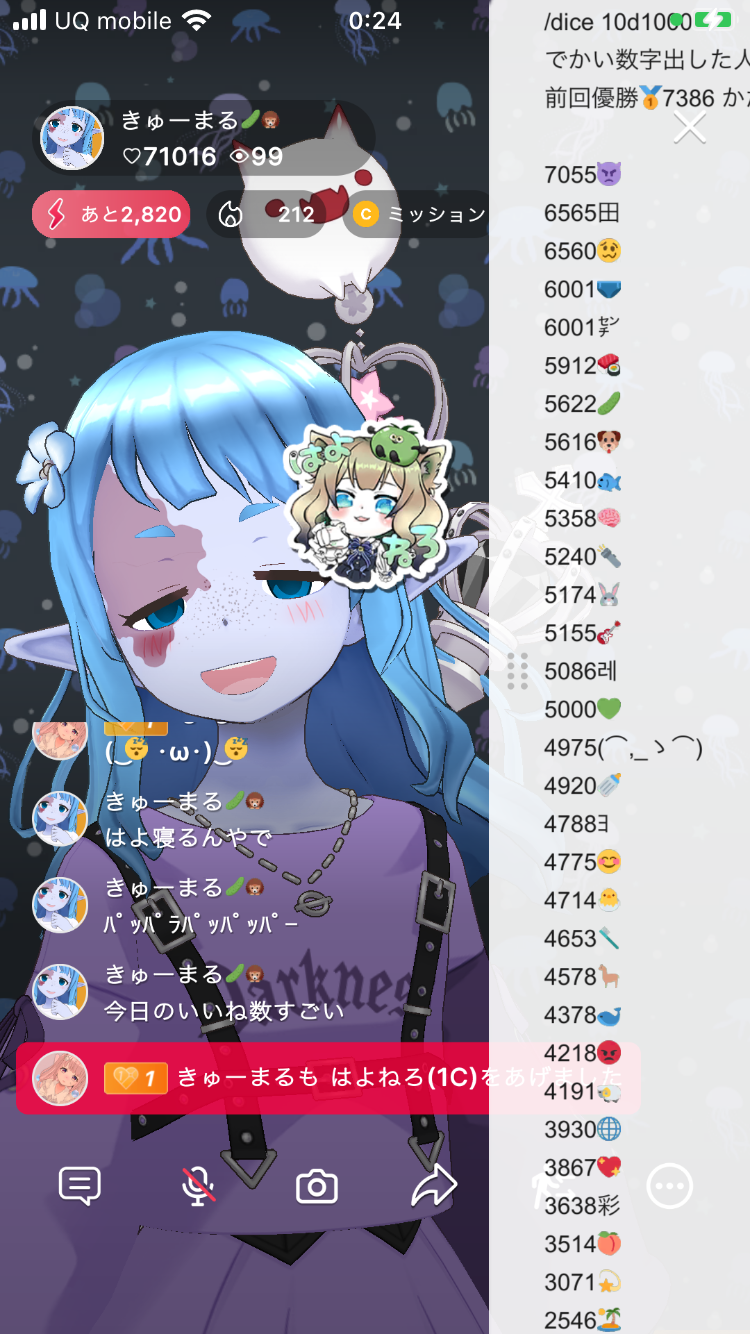Take a screenshot with the camera icon

coord(316,1187)
